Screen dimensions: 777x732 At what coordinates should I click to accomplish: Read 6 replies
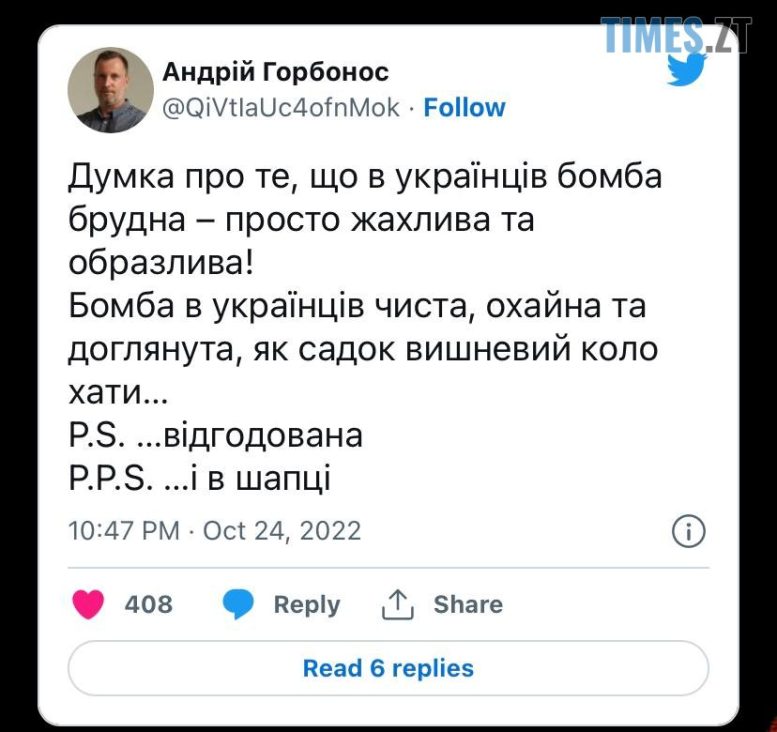click(388, 667)
